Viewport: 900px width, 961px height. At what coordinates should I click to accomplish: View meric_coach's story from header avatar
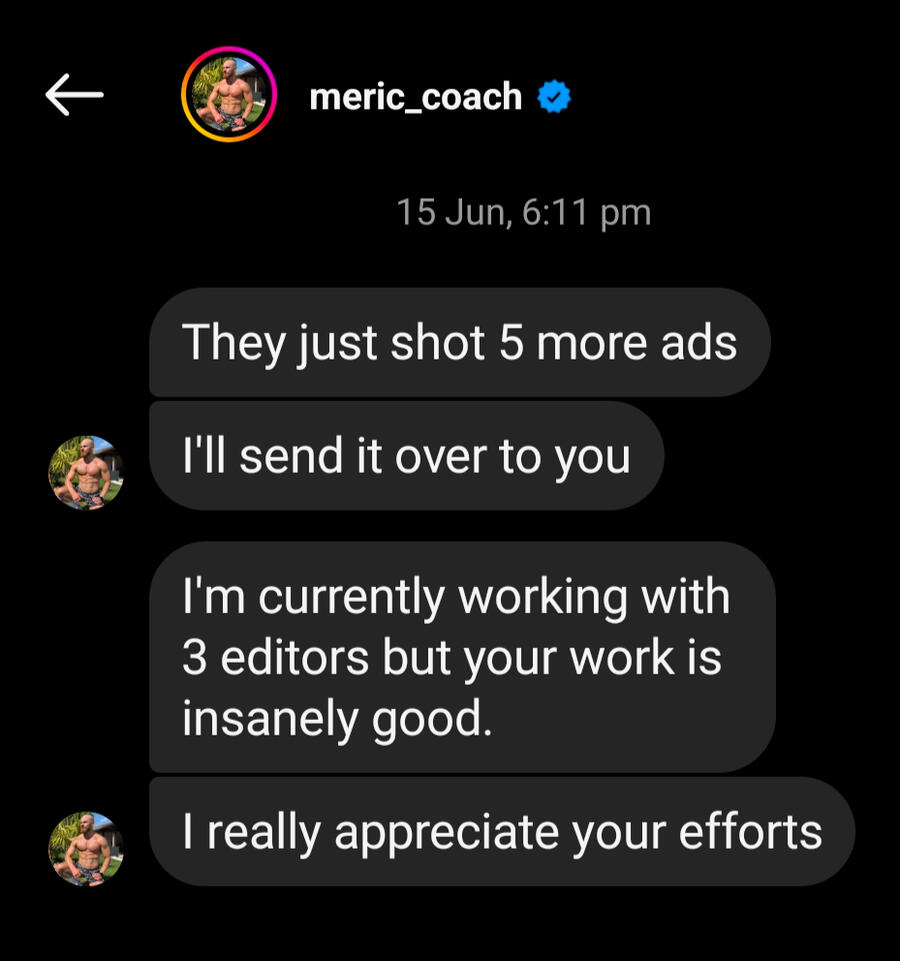tap(229, 95)
